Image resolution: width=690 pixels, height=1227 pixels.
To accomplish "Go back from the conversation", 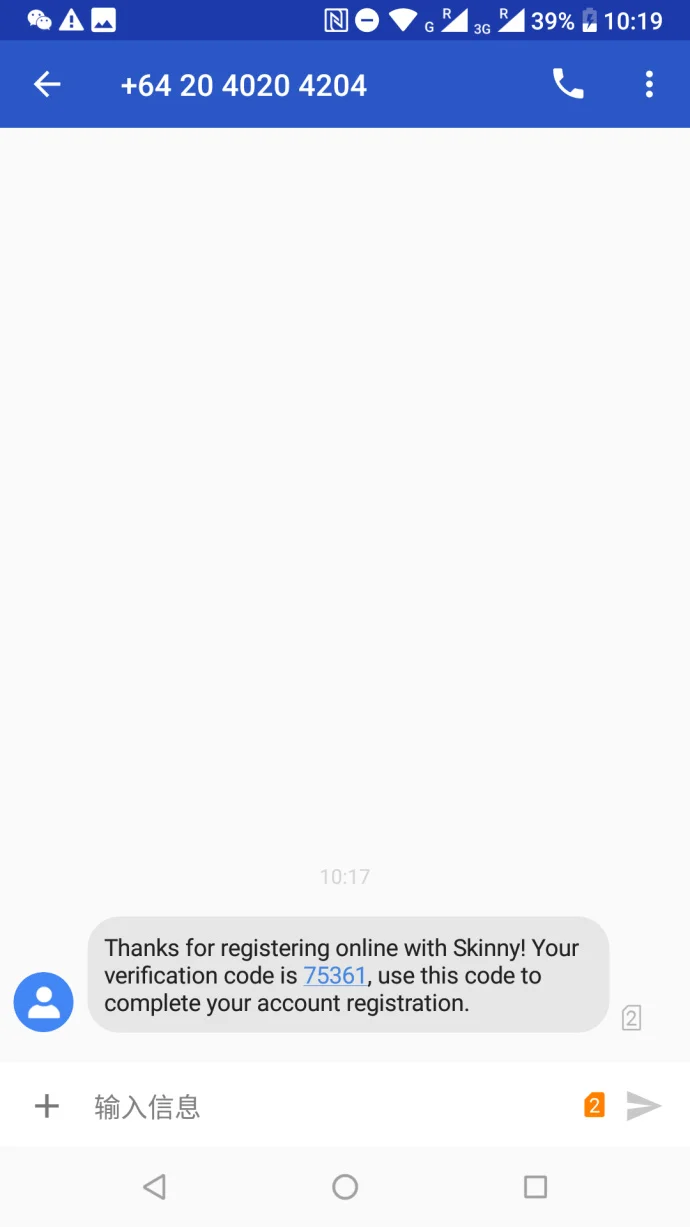I will point(47,85).
